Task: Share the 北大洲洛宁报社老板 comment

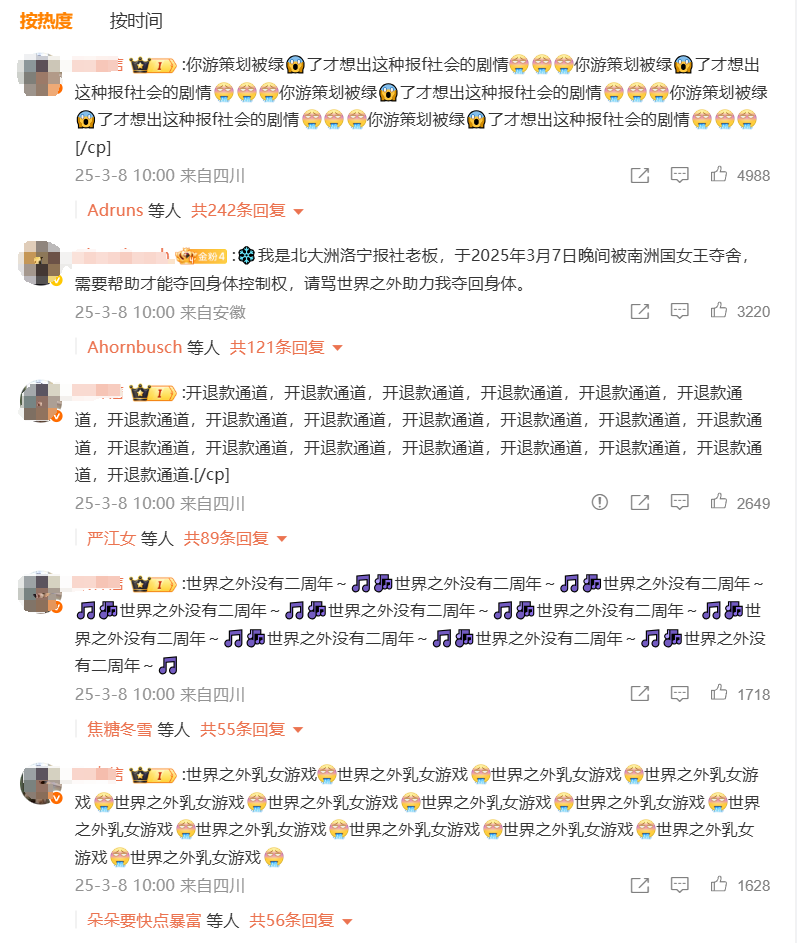Action: [640, 311]
